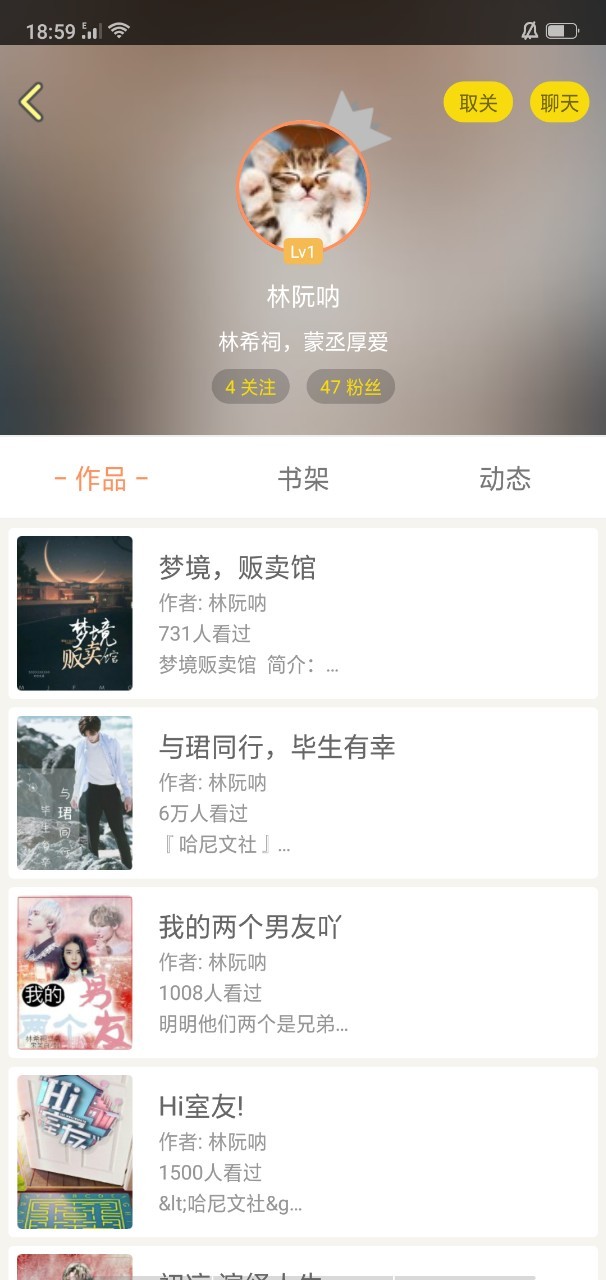Image resolution: width=606 pixels, height=1280 pixels.
Task: Switch to the 动态 tab
Action: pos(504,479)
